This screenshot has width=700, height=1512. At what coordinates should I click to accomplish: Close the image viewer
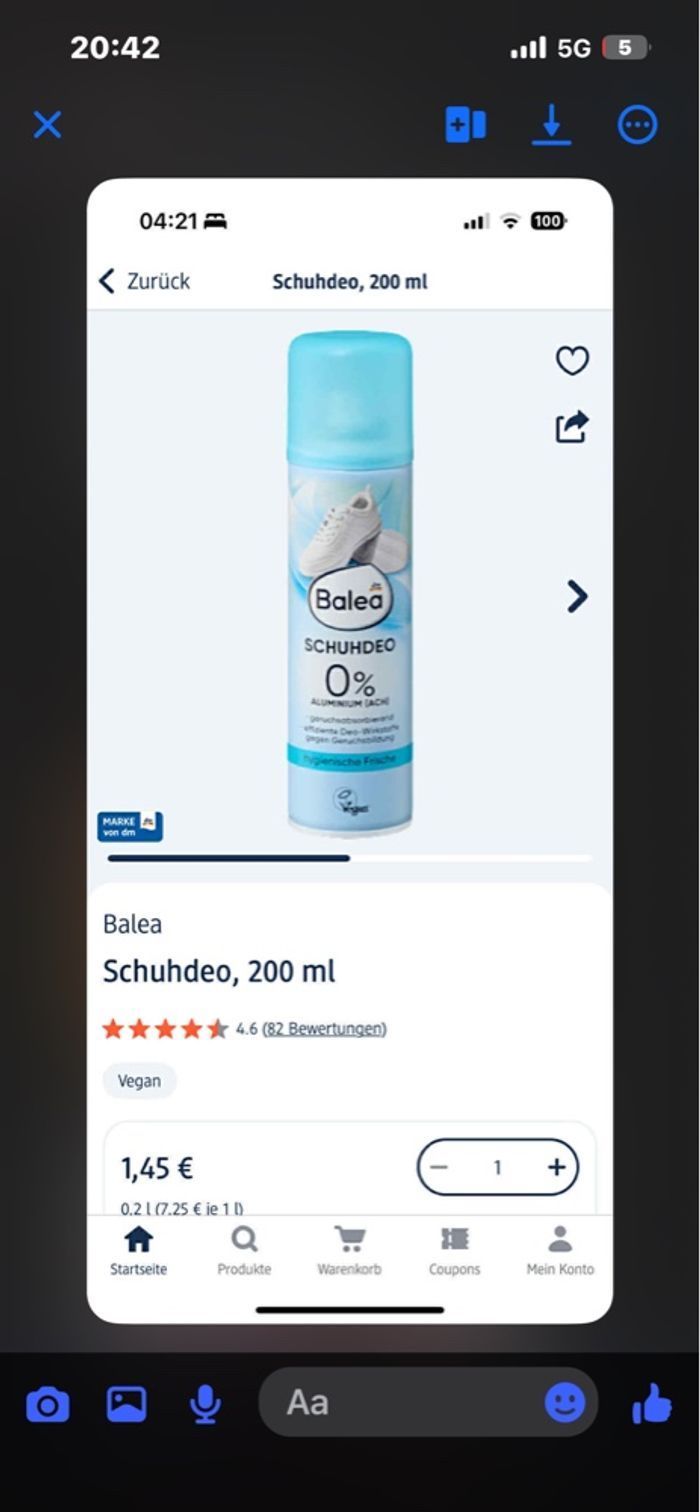click(47, 125)
